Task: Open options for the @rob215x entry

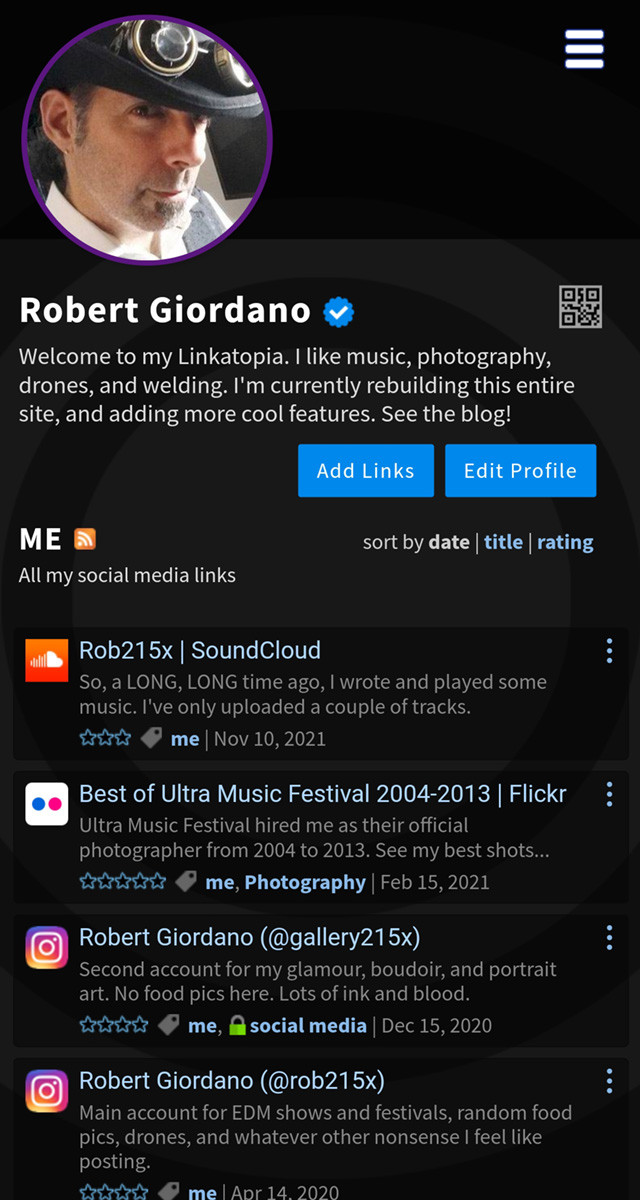Action: pyautogui.click(x=609, y=1081)
